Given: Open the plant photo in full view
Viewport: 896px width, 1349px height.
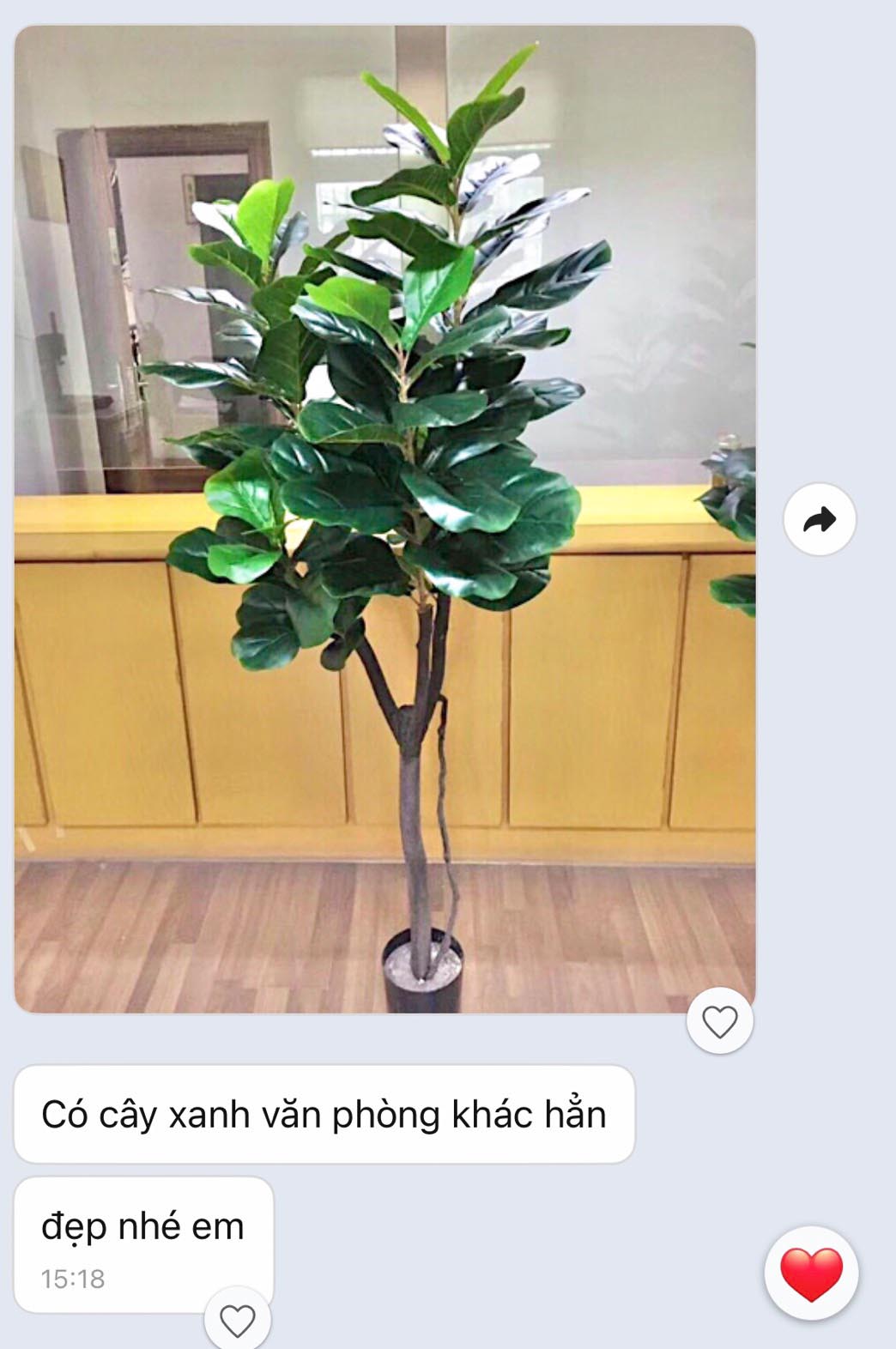Looking at the screenshot, I should click(384, 518).
